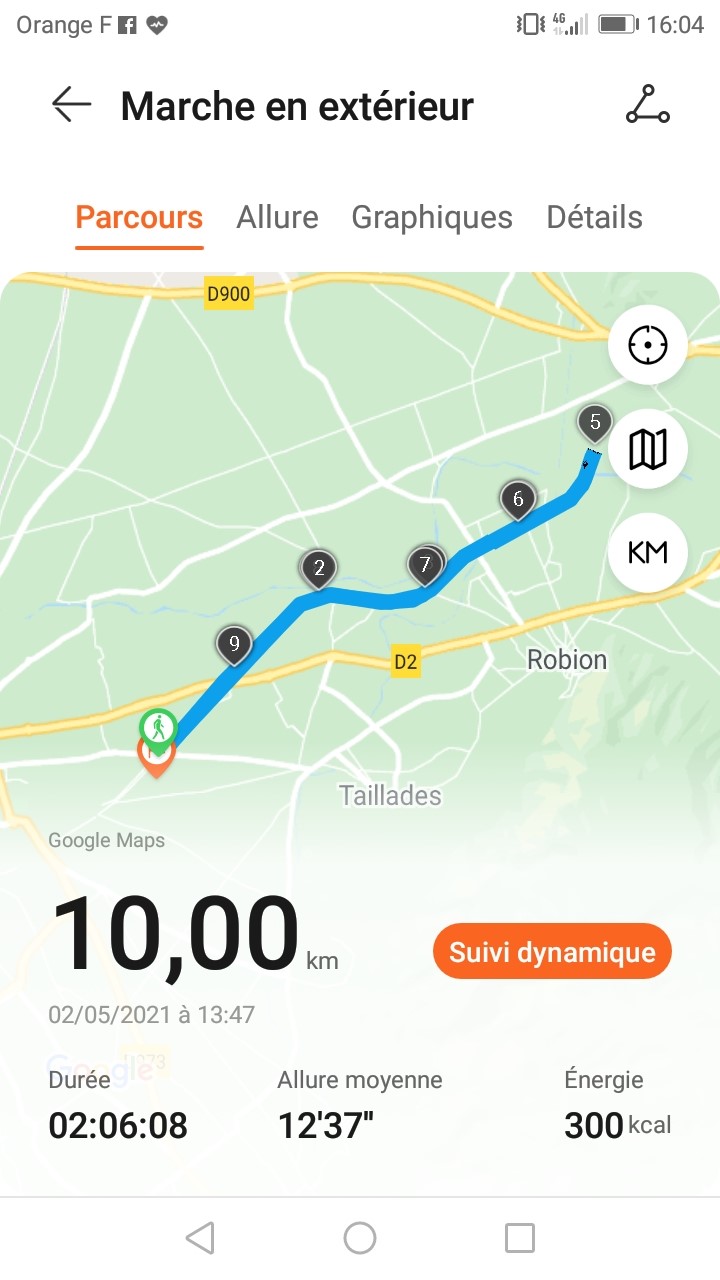
Task: Open the recent apps view
Action: pos(519,1238)
